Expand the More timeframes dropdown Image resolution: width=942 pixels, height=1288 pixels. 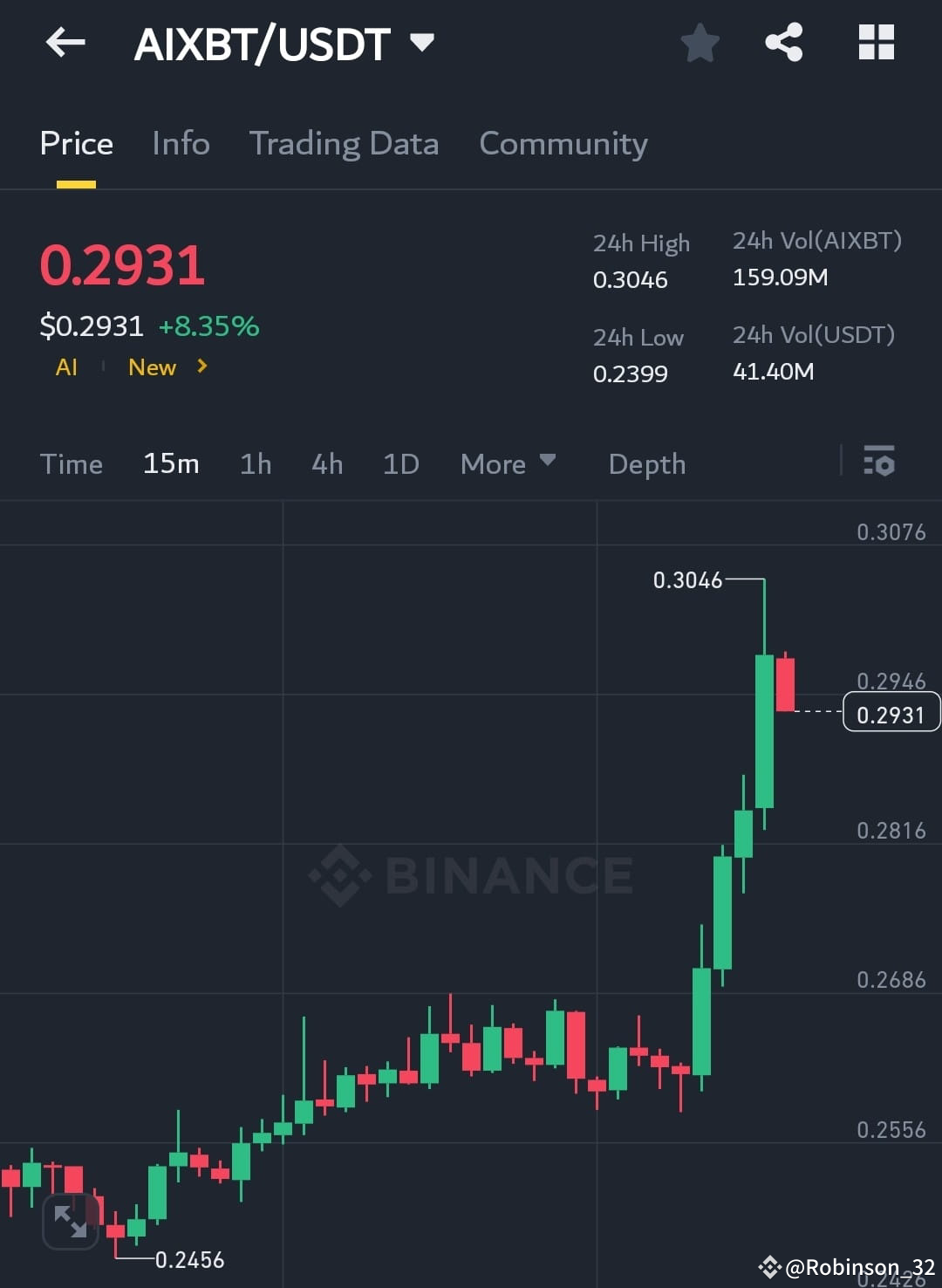click(x=508, y=463)
